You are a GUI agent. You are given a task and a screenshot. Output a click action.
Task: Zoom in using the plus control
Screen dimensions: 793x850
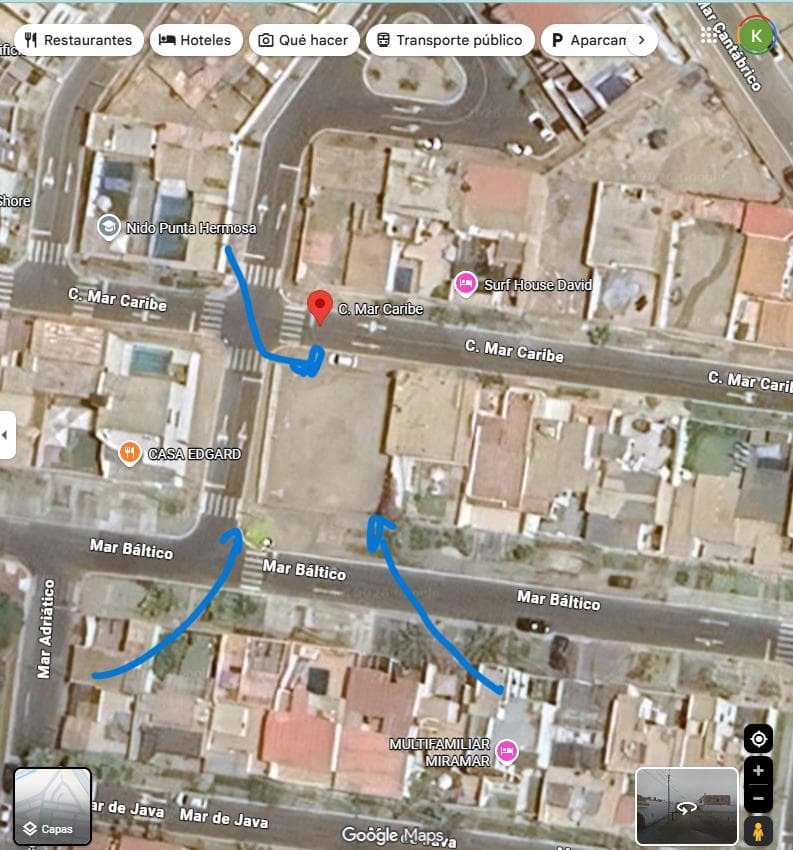coord(758,771)
